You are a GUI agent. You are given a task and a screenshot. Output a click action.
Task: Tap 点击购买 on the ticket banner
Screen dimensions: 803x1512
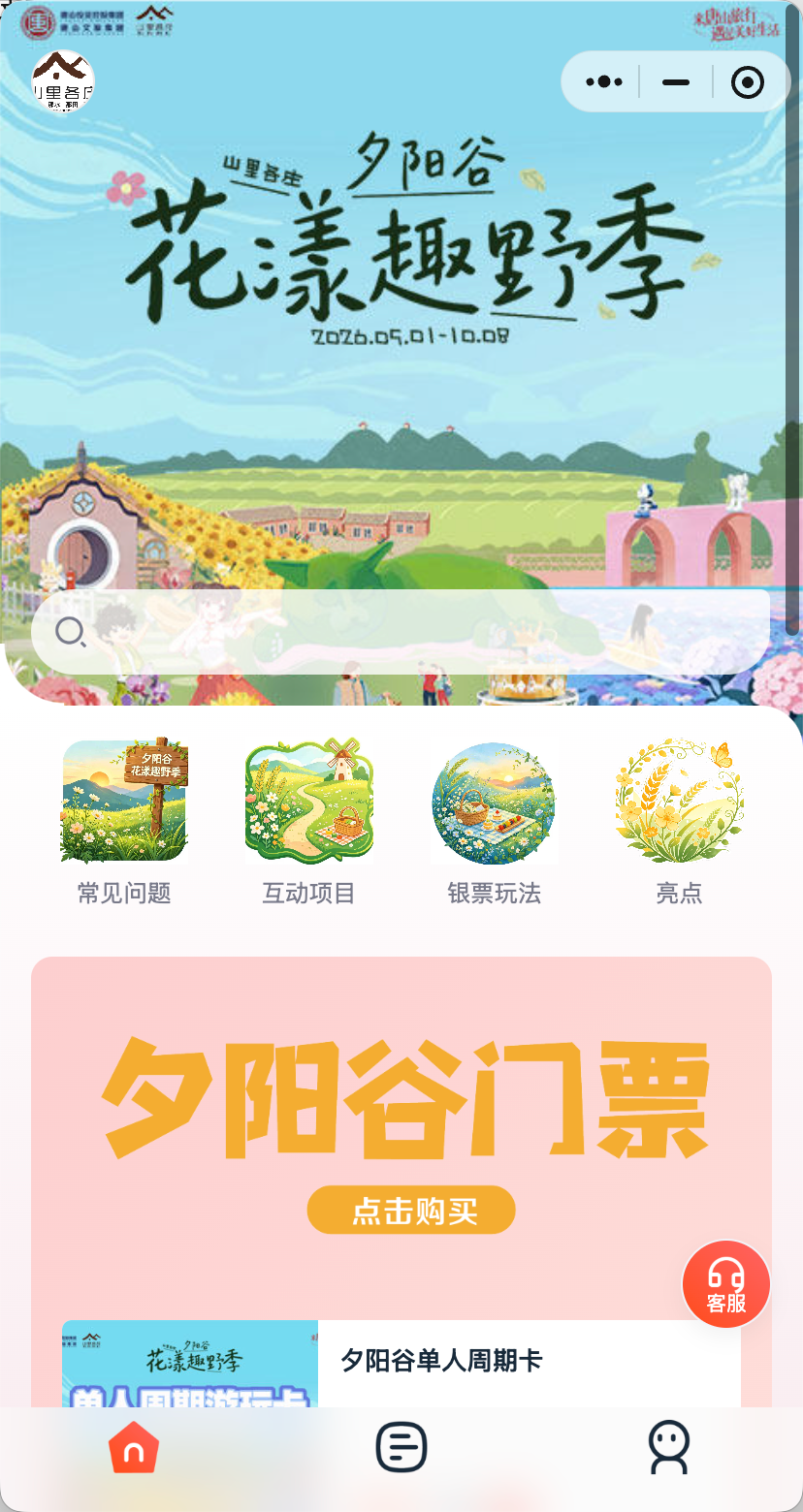tap(411, 1210)
